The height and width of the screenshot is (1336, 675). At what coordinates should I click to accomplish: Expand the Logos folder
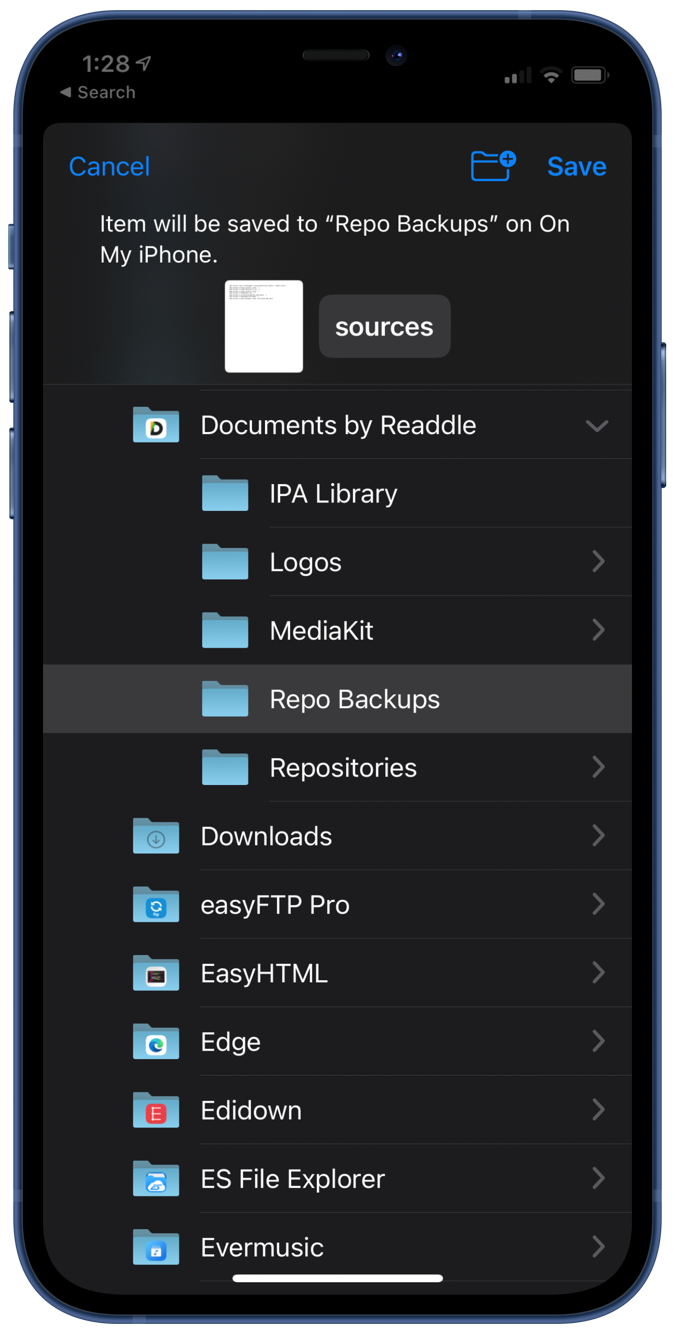click(x=598, y=562)
